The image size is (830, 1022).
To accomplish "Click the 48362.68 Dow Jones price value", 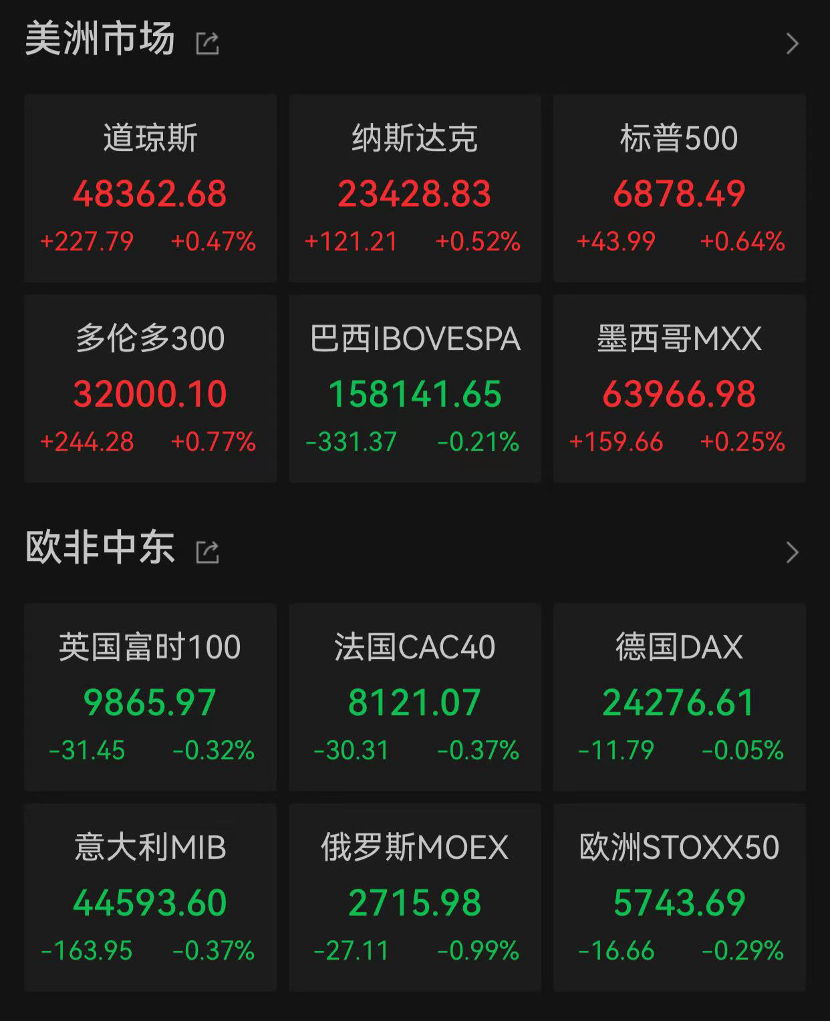I will click(149, 195).
